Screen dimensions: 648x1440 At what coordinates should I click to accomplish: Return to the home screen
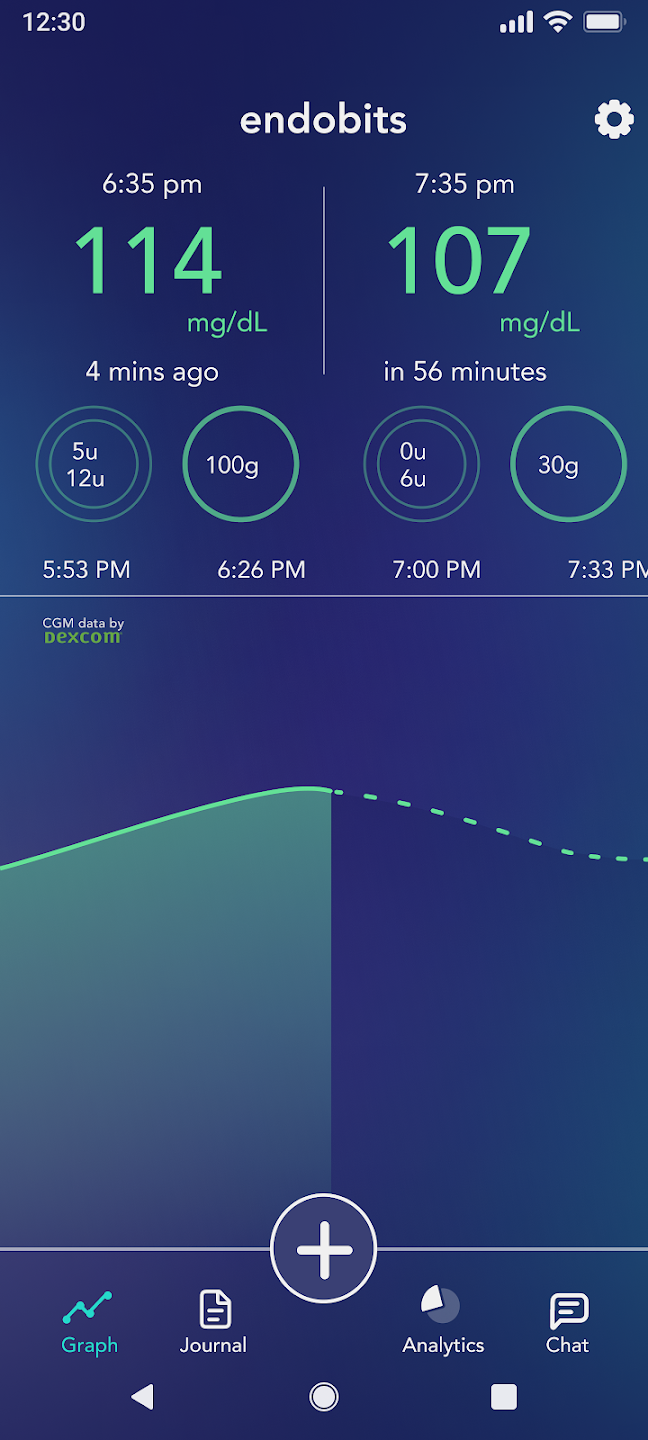coord(324,1396)
